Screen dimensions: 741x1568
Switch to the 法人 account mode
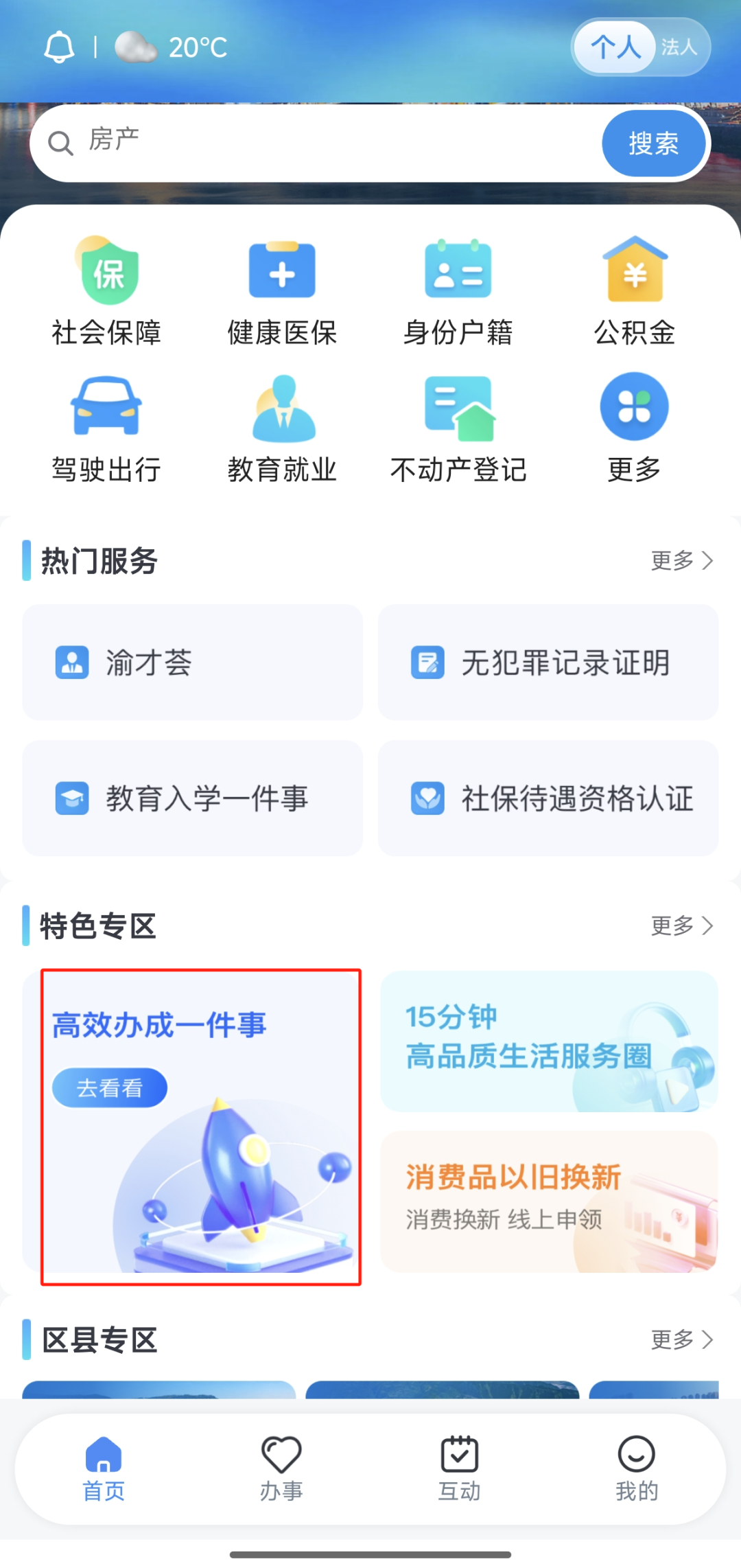click(679, 47)
